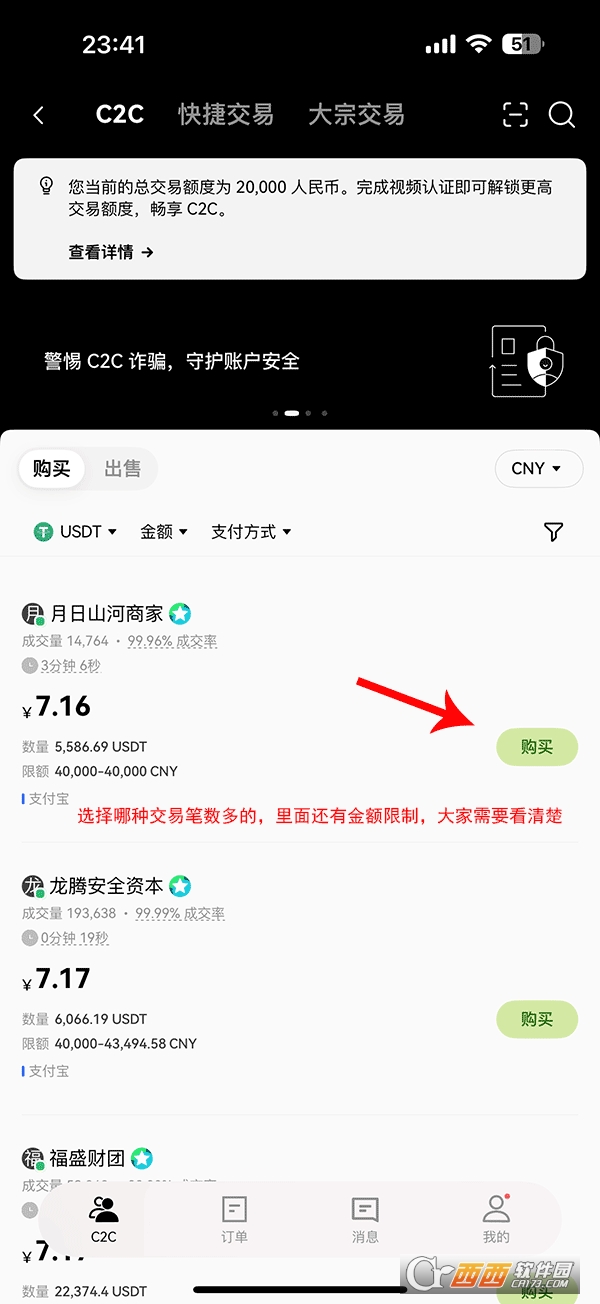Select the 购买 segment
The height and width of the screenshot is (1304, 600).
coord(51,468)
